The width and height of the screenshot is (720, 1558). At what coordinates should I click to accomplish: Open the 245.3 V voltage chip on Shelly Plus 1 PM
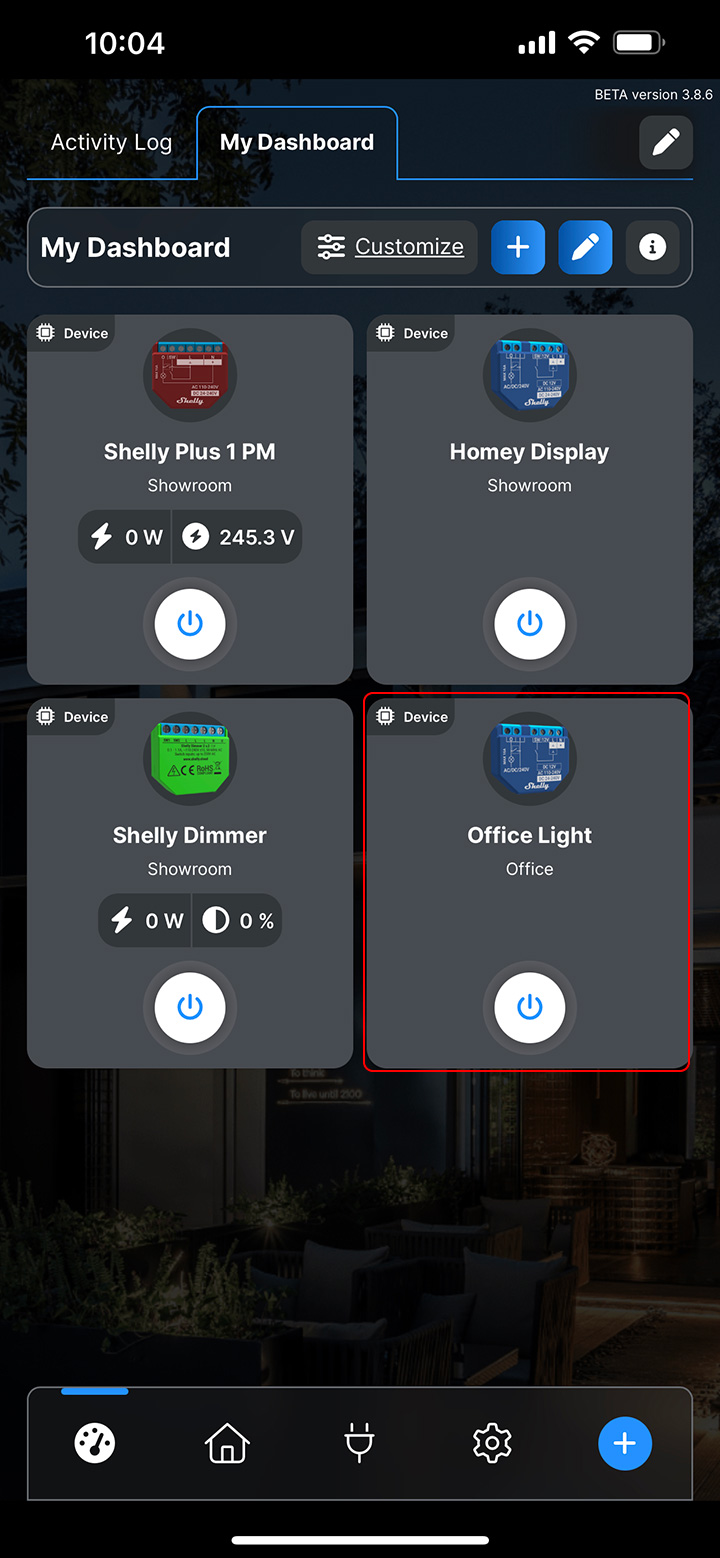[237, 536]
